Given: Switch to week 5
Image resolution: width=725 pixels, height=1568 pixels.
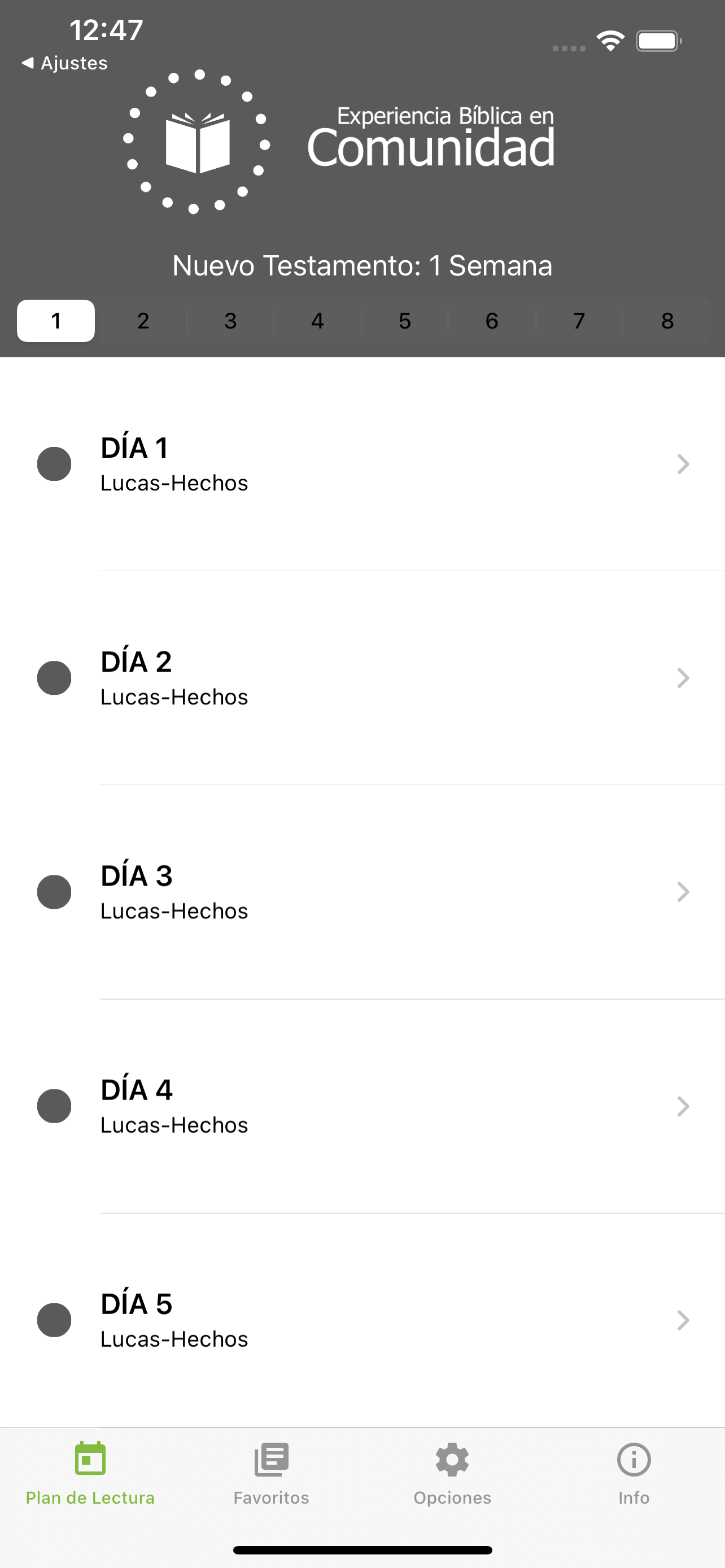Looking at the screenshot, I should click(404, 321).
